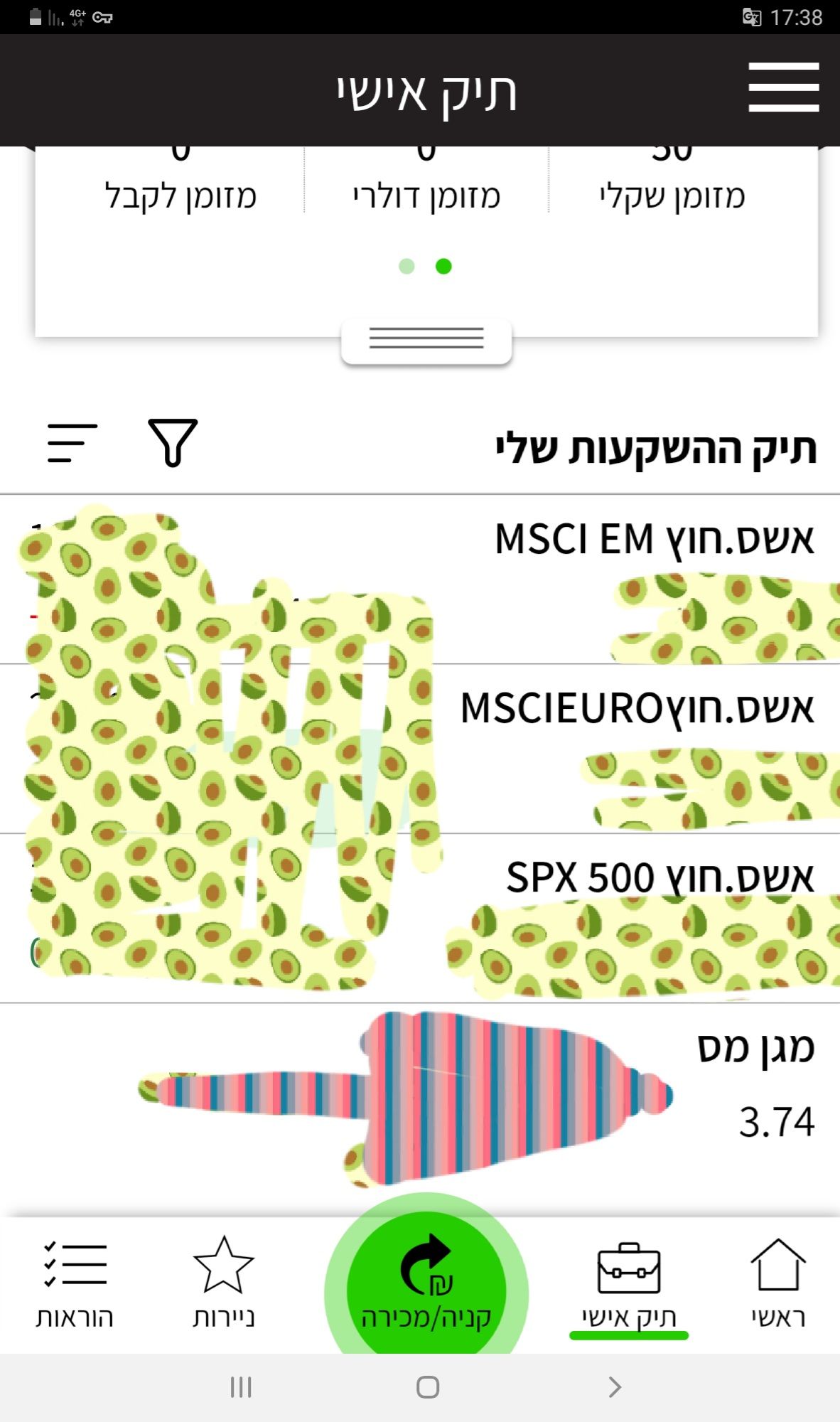Tap the system home button
This screenshot has height=1422, width=840.
[428, 1387]
